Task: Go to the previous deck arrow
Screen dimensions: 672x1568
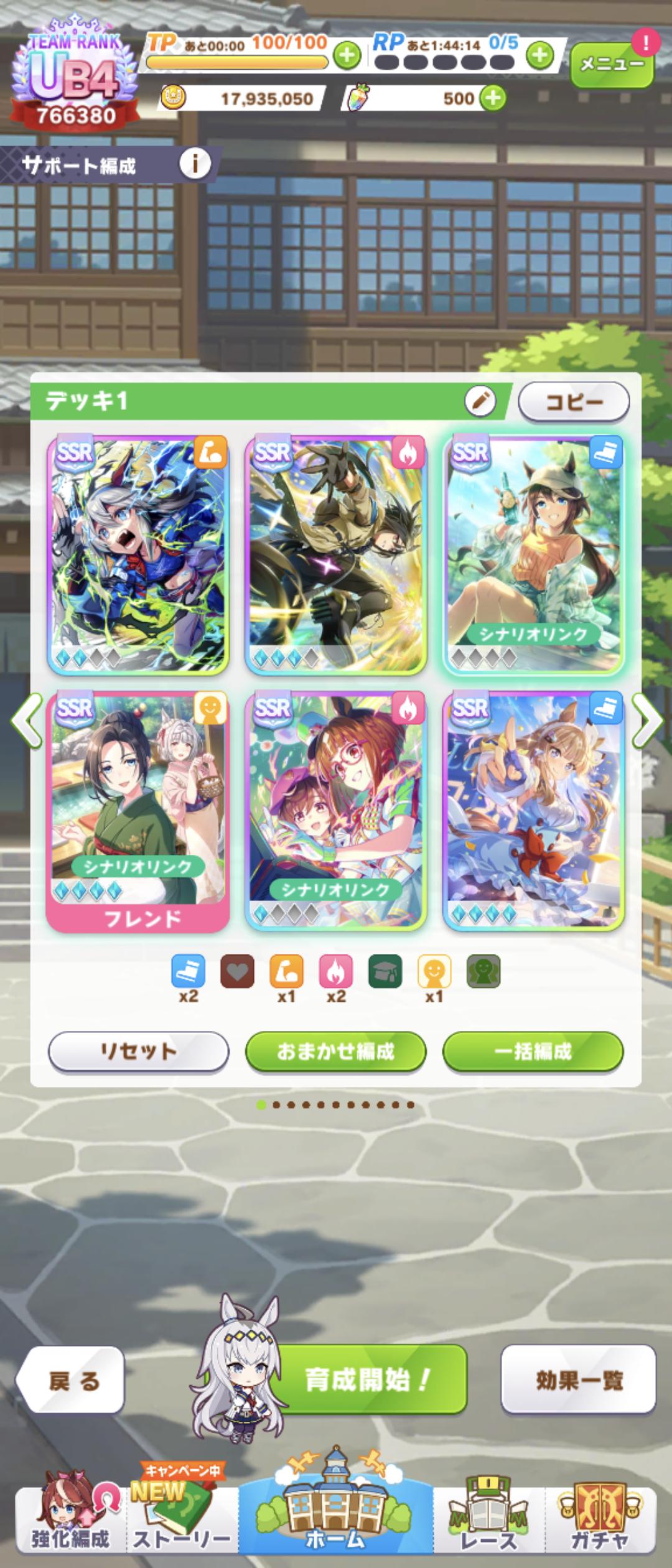Action: point(26,721)
